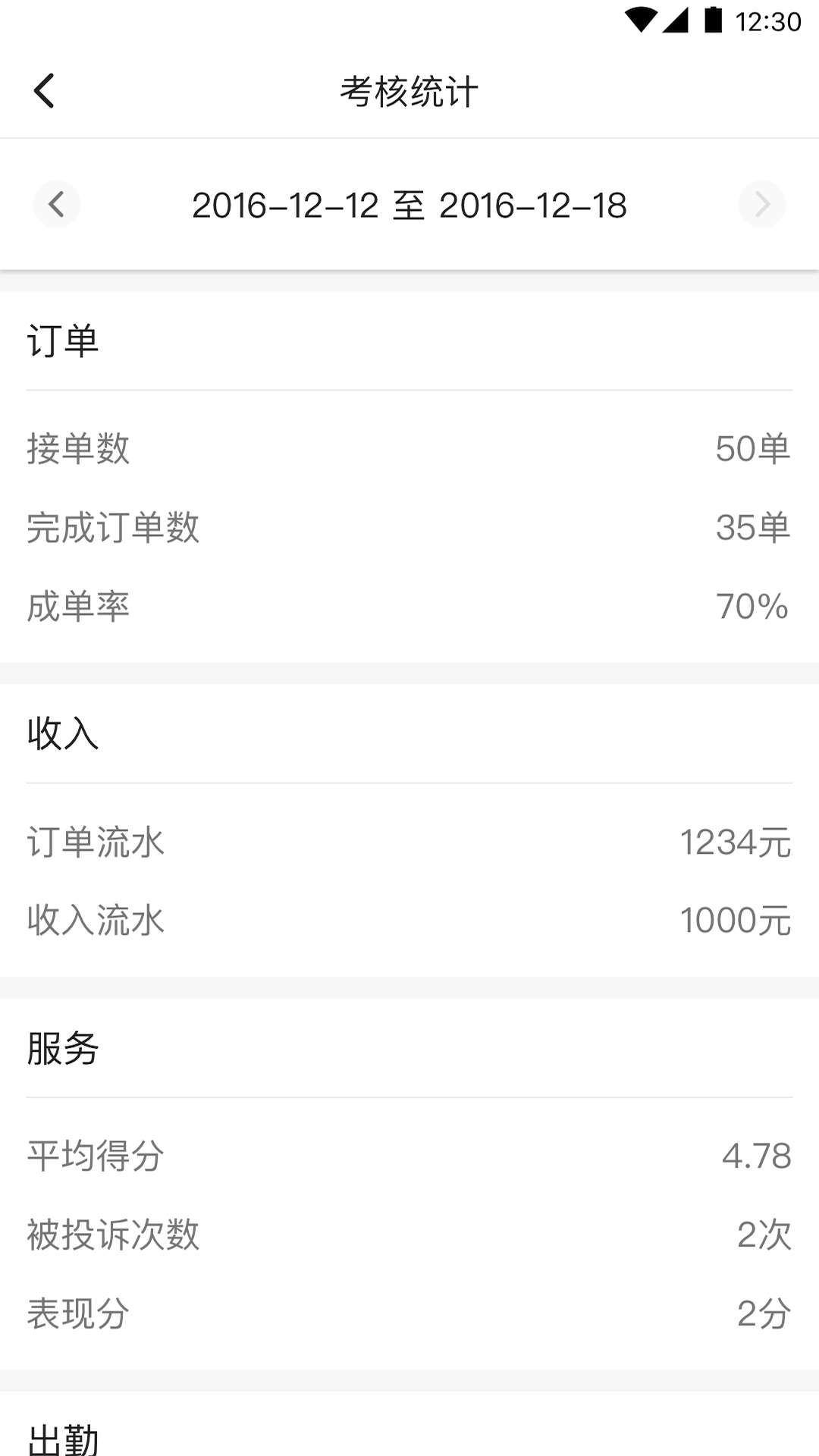Tap the 考核统计 title
Screen dimensions: 819x1456
point(409,90)
